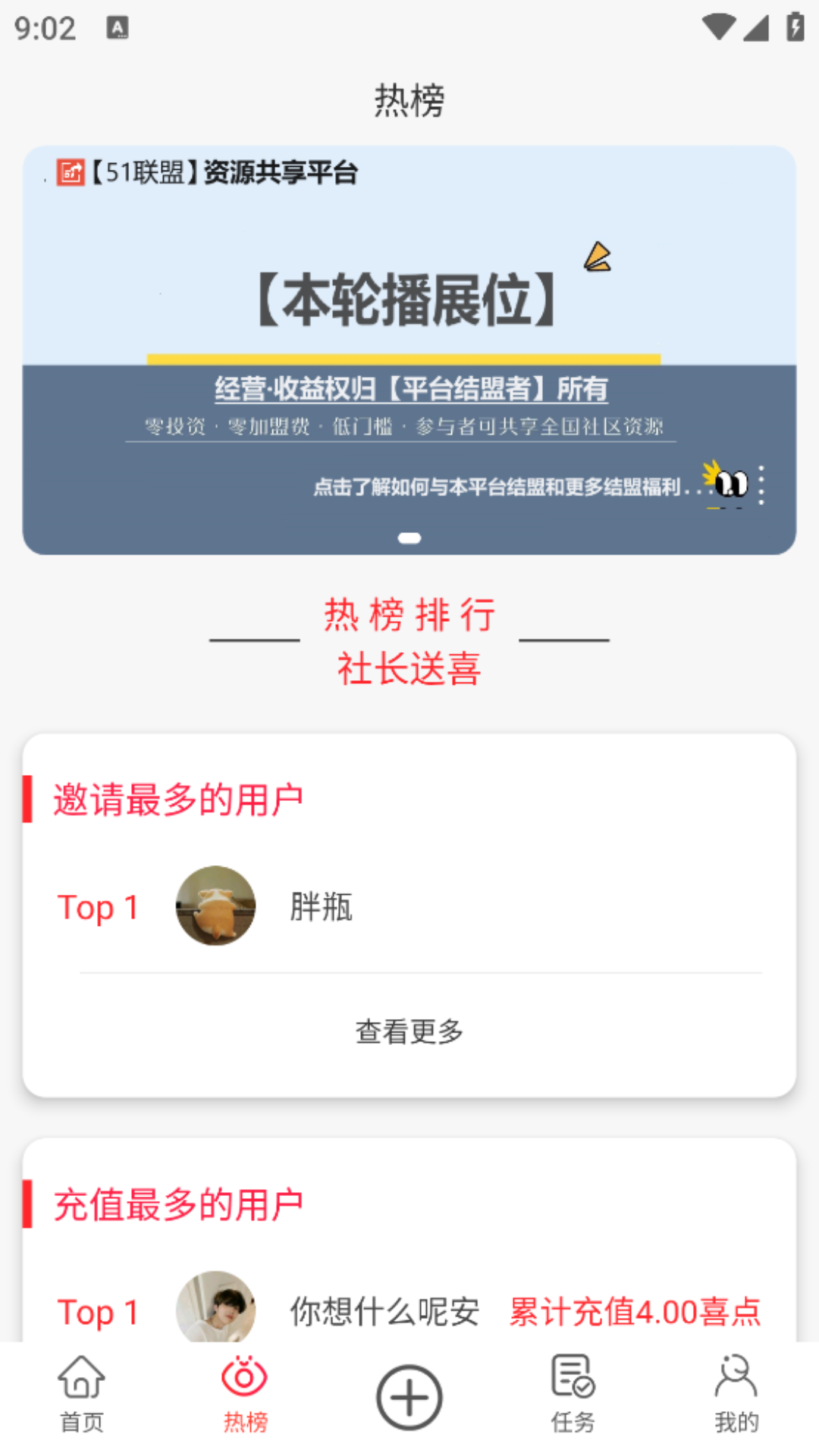Image resolution: width=819 pixels, height=1456 pixels.
Task: Go to the 任务 tab
Action: coord(573,1395)
